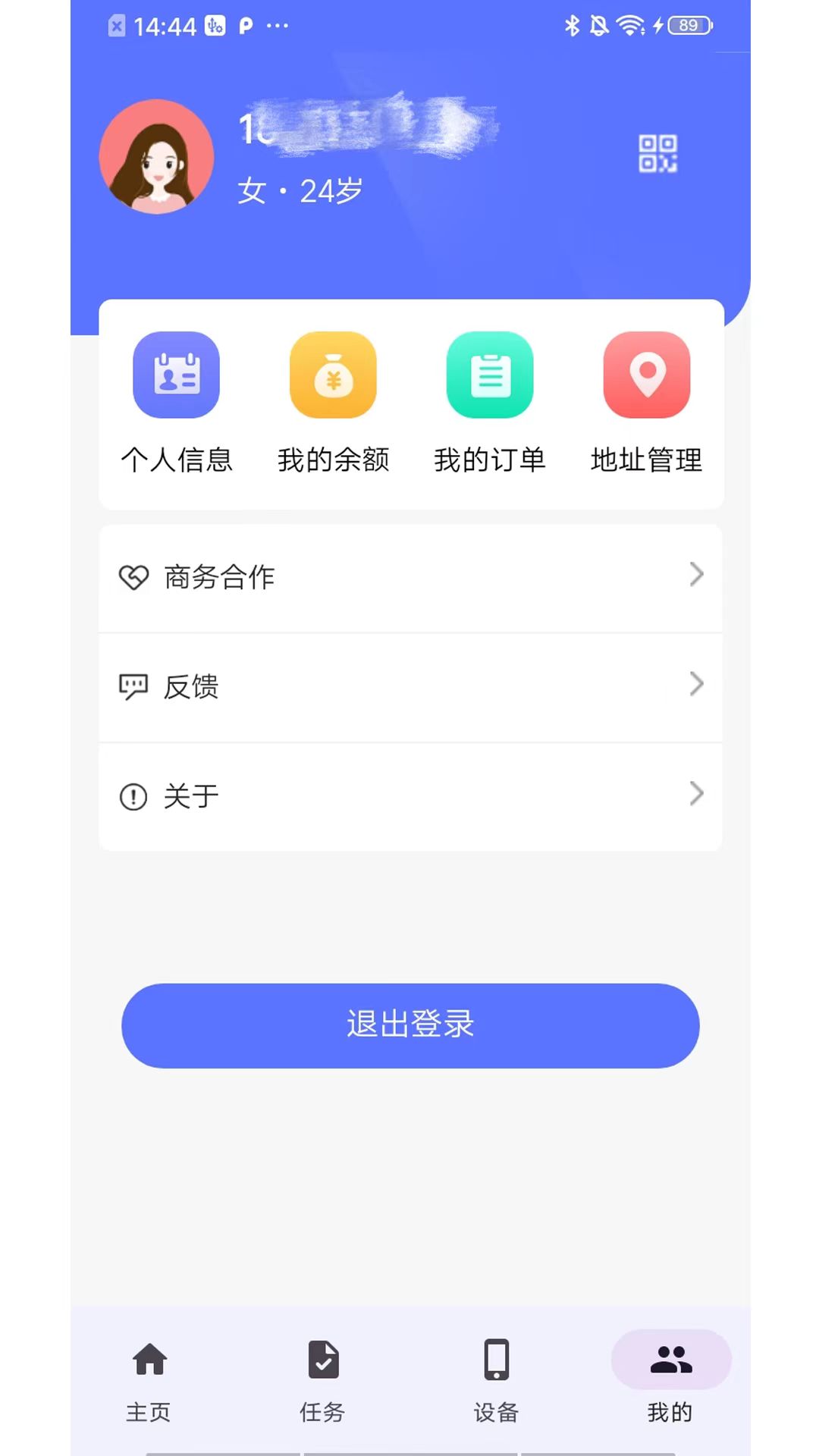Screen dimensions: 819x1456
Task: Open the QR code scanner icon
Action: tap(658, 154)
